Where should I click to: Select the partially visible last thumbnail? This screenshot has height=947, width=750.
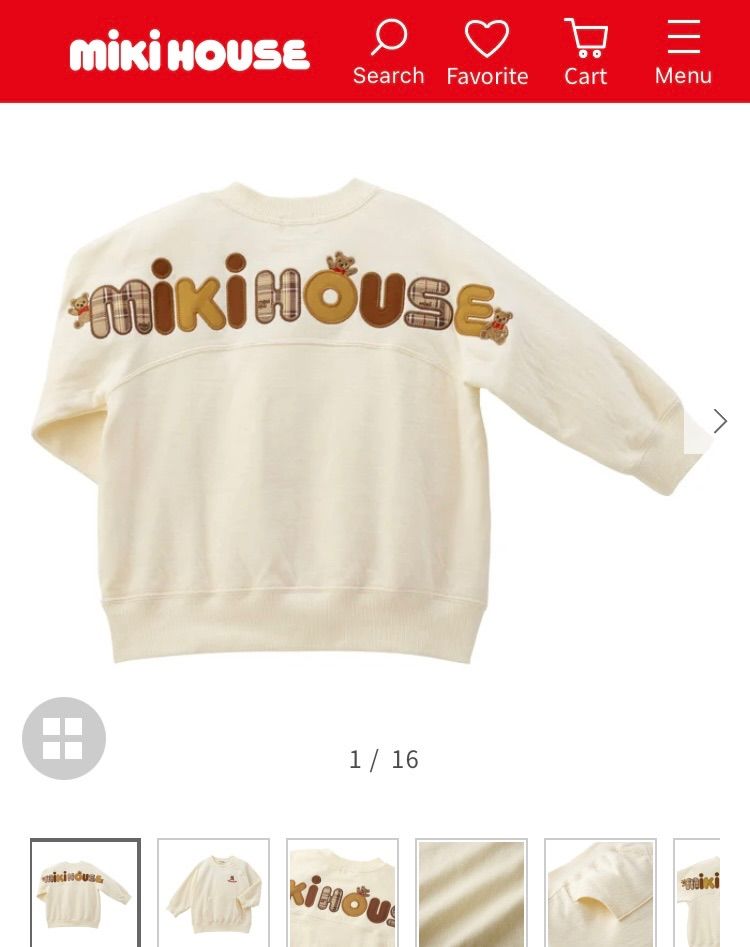tap(698, 892)
